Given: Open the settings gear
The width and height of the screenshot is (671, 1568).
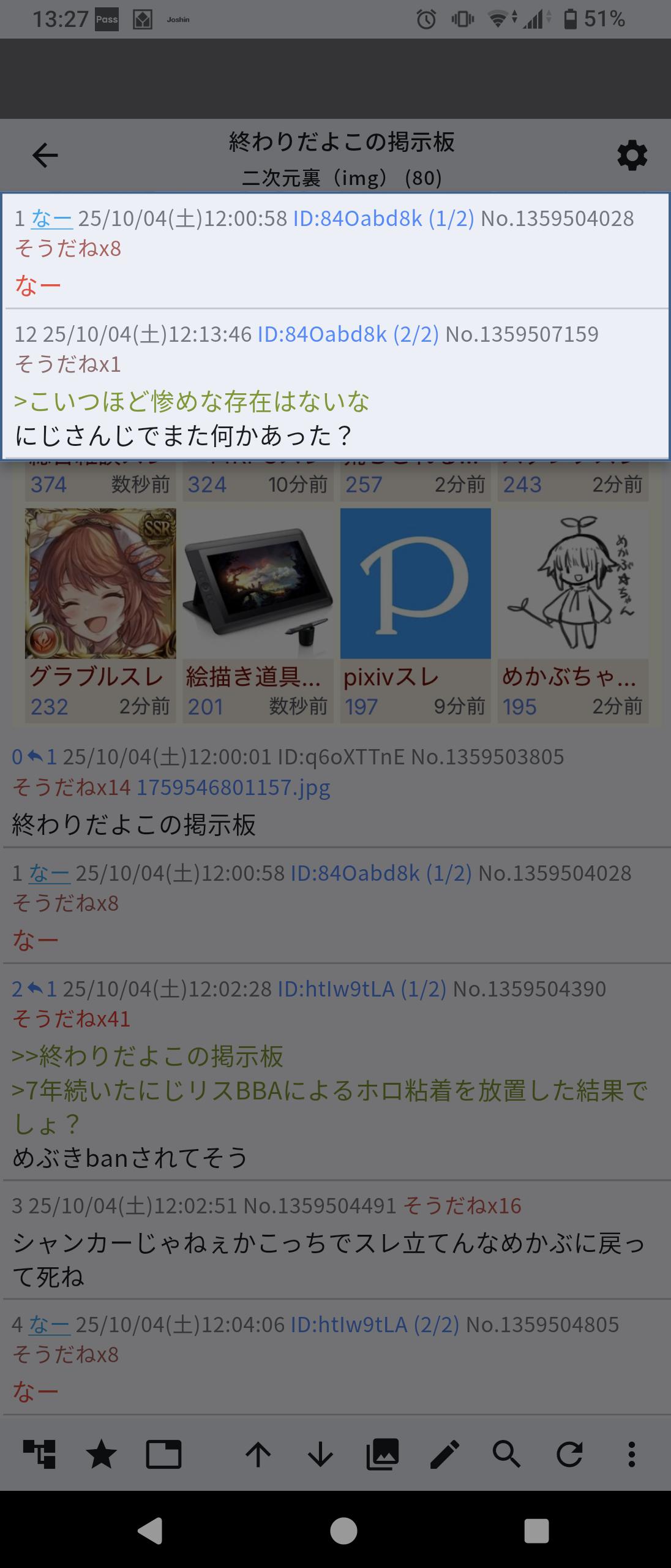Looking at the screenshot, I should pyautogui.click(x=632, y=156).
